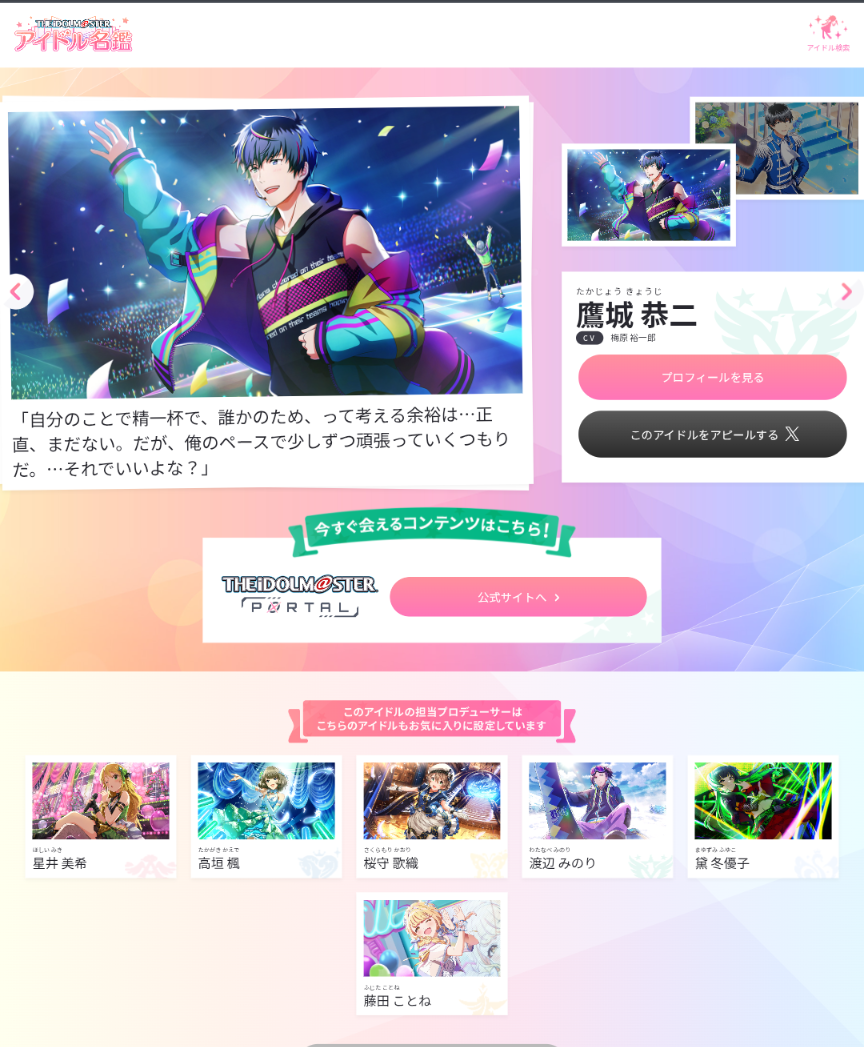Open 高垣 楓 idol card

[266, 816]
